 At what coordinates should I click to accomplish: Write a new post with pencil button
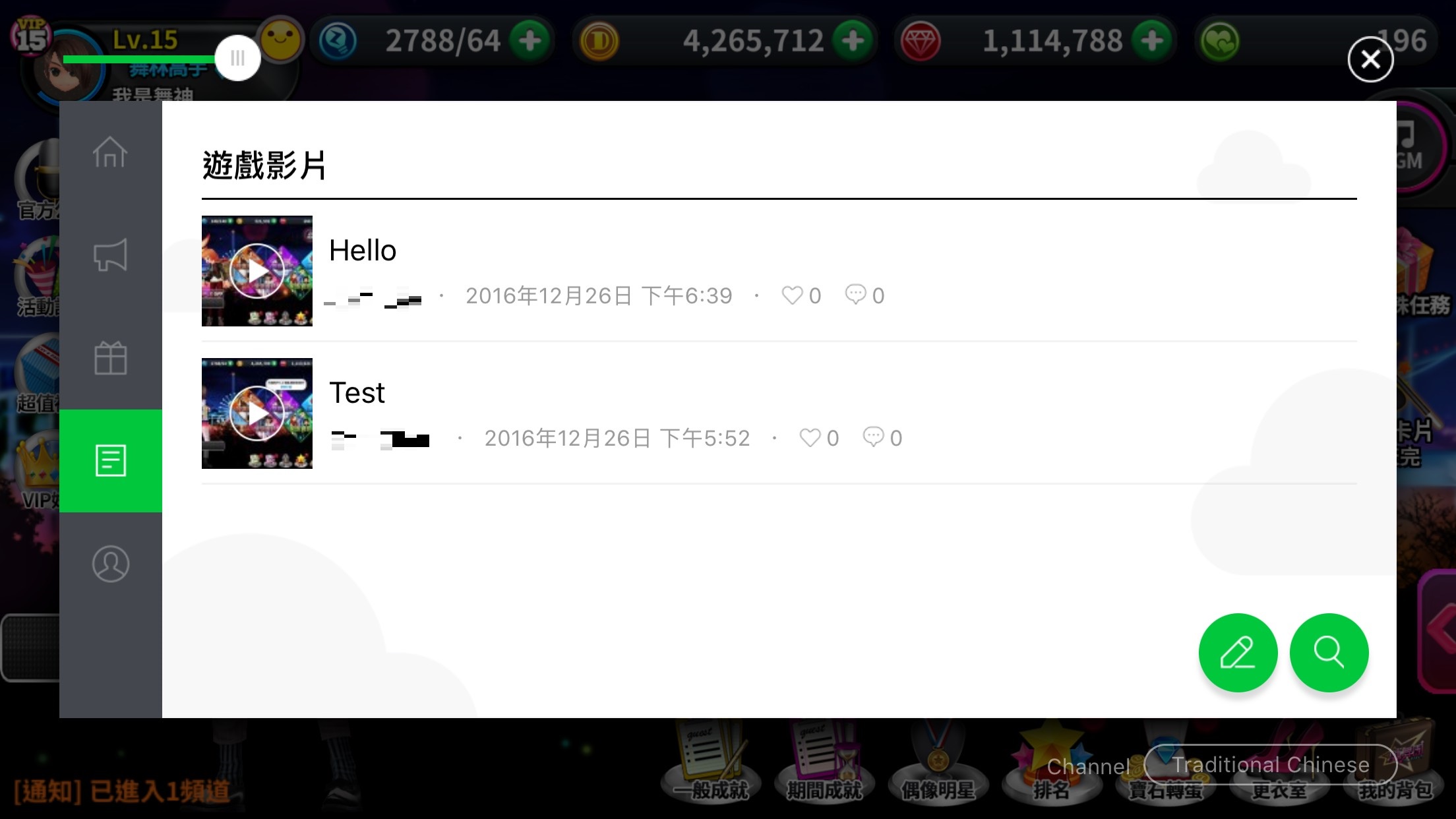(1238, 653)
